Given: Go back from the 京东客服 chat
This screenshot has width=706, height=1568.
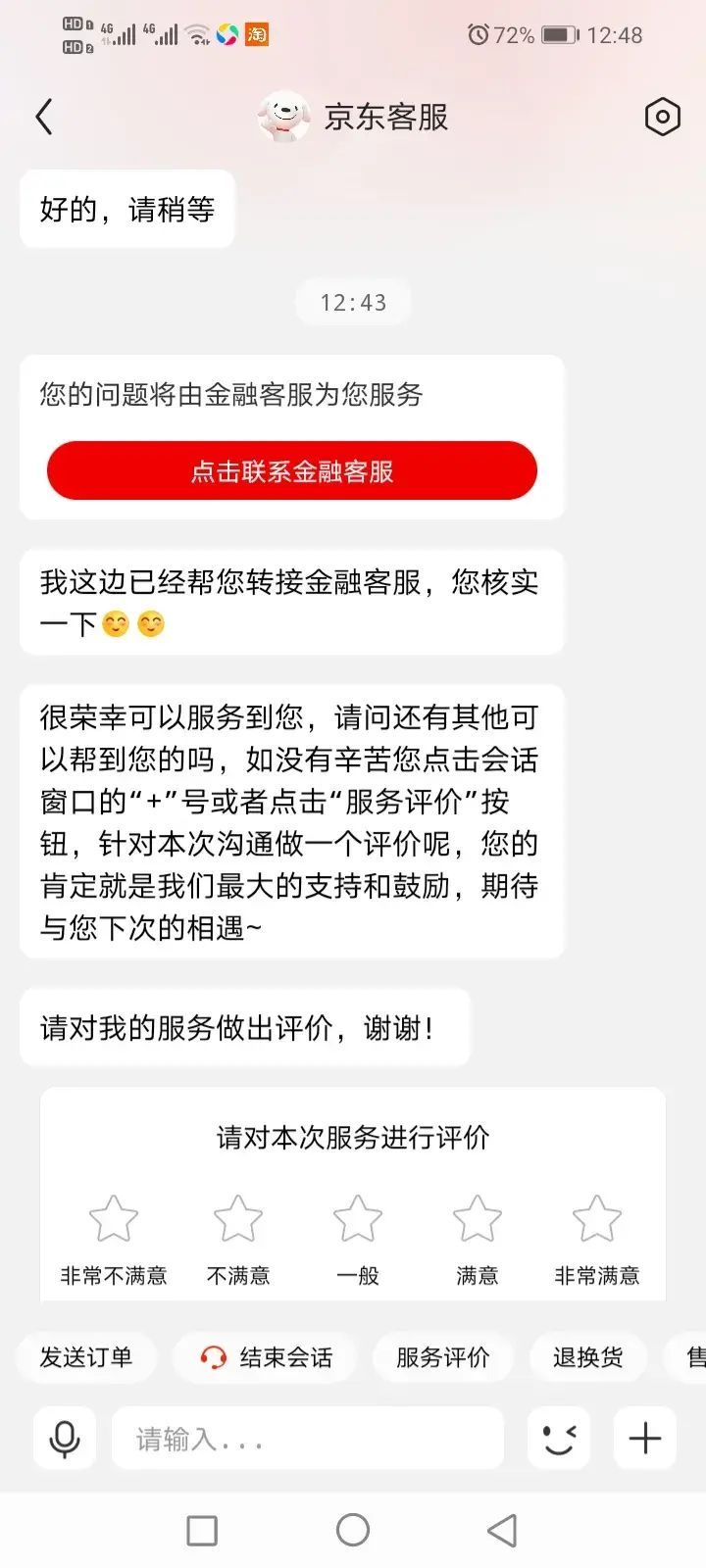Looking at the screenshot, I should pyautogui.click(x=44, y=118).
